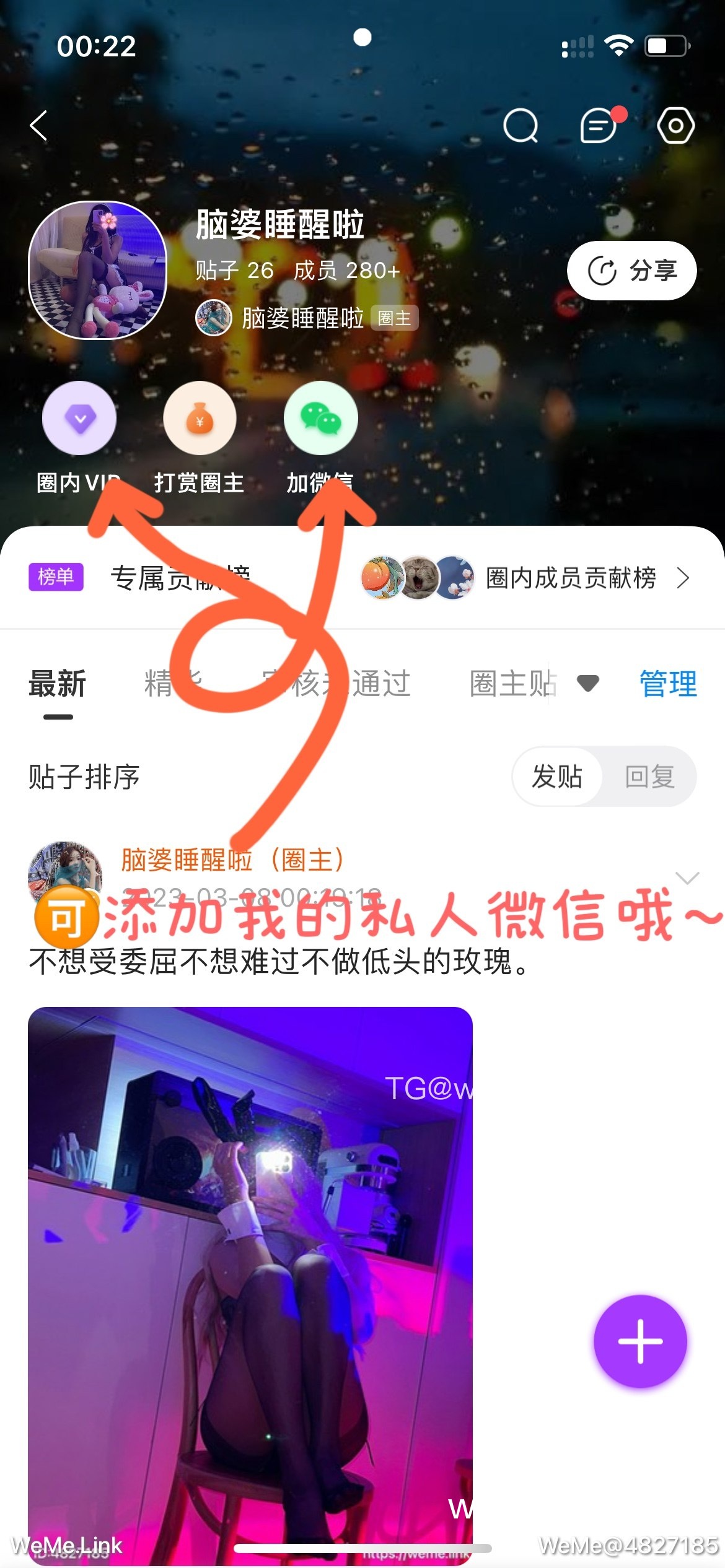The width and height of the screenshot is (725, 1568).
Task: Open the hexagon settings icon
Action: [x=675, y=126]
